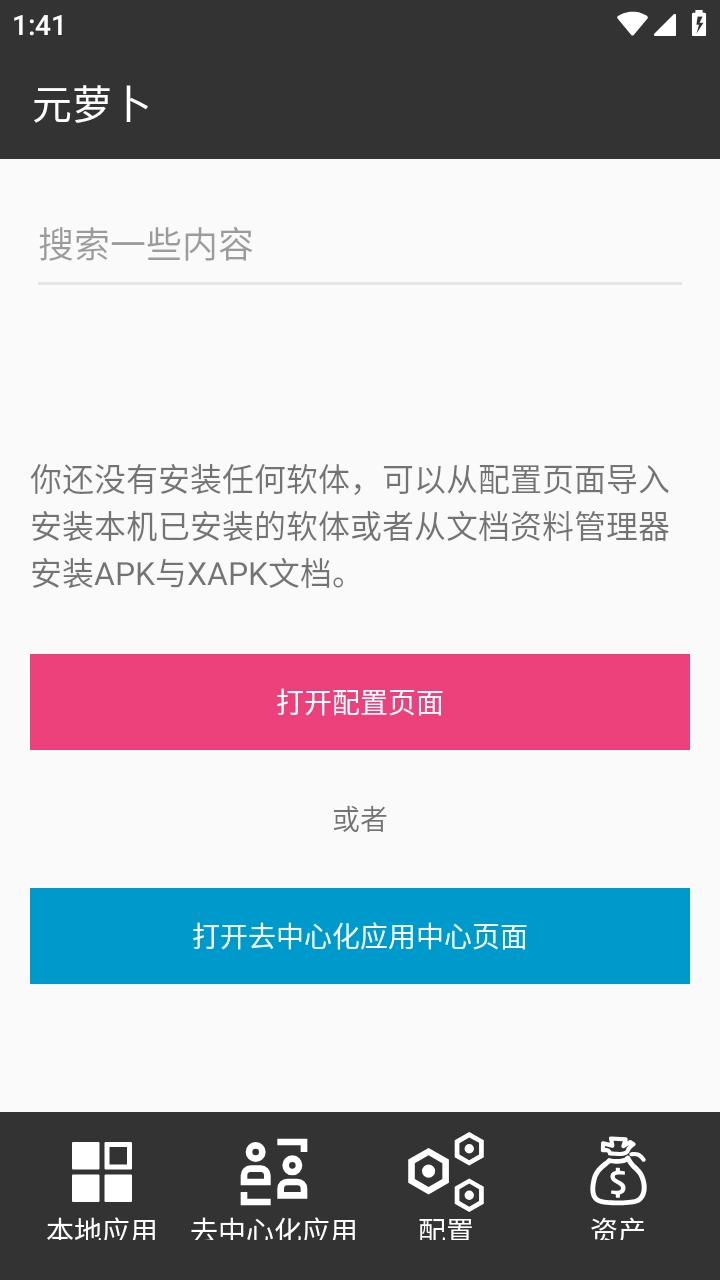Select the 本地应用 grid icon
The image size is (720, 1280).
(100, 1170)
